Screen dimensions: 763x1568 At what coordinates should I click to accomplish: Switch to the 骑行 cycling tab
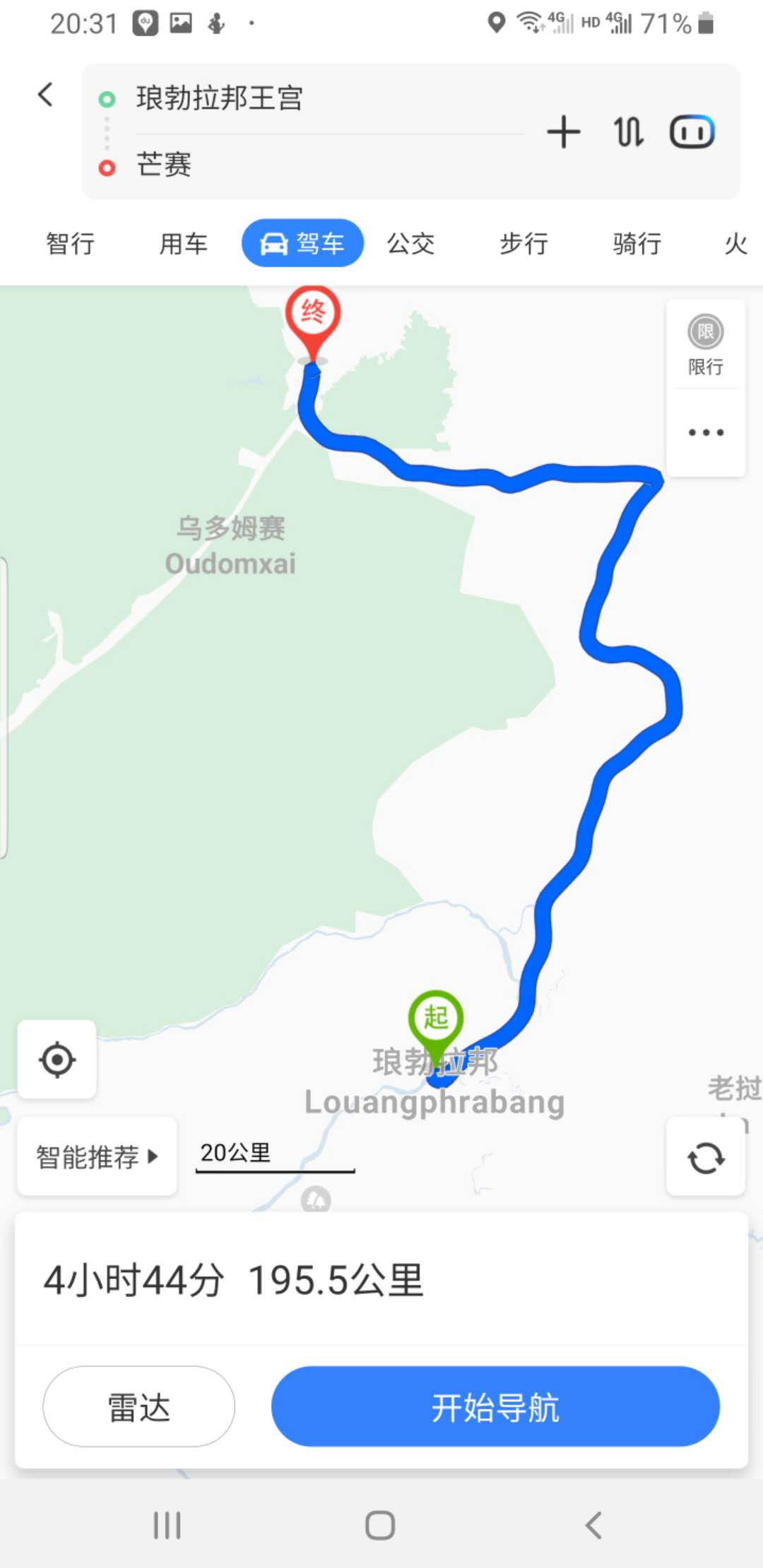(x=637, y=244)
